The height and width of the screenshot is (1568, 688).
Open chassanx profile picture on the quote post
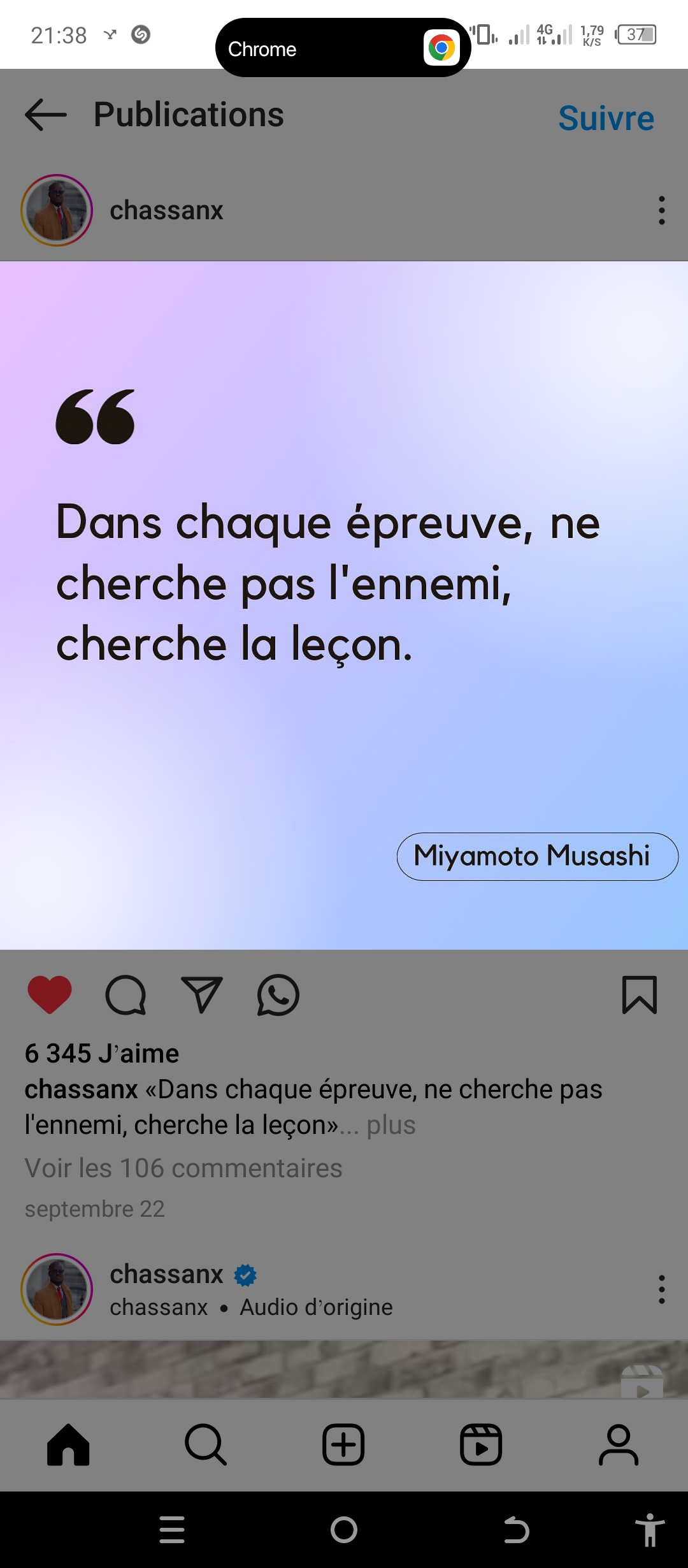57,210
